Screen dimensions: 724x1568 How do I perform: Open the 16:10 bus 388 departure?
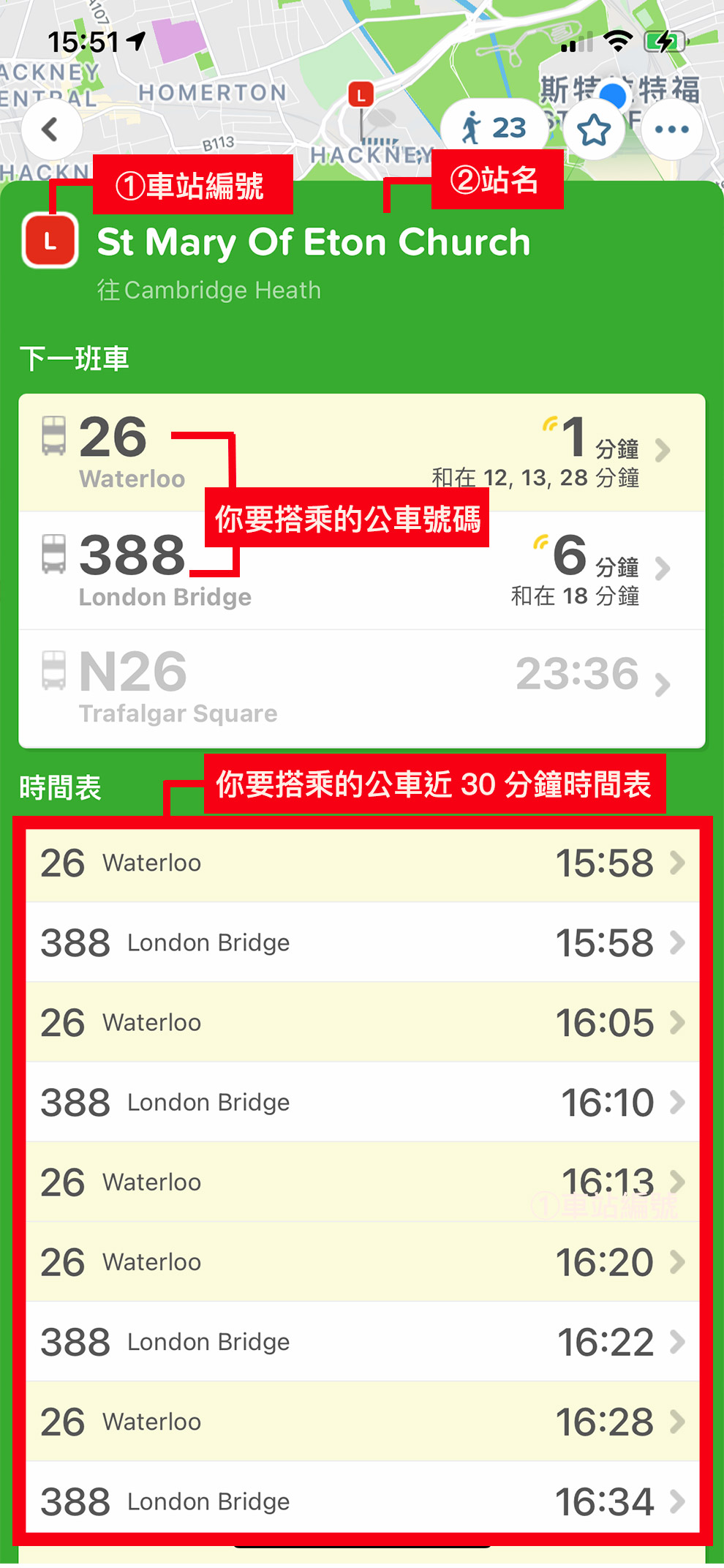[x=361, y=1103]
